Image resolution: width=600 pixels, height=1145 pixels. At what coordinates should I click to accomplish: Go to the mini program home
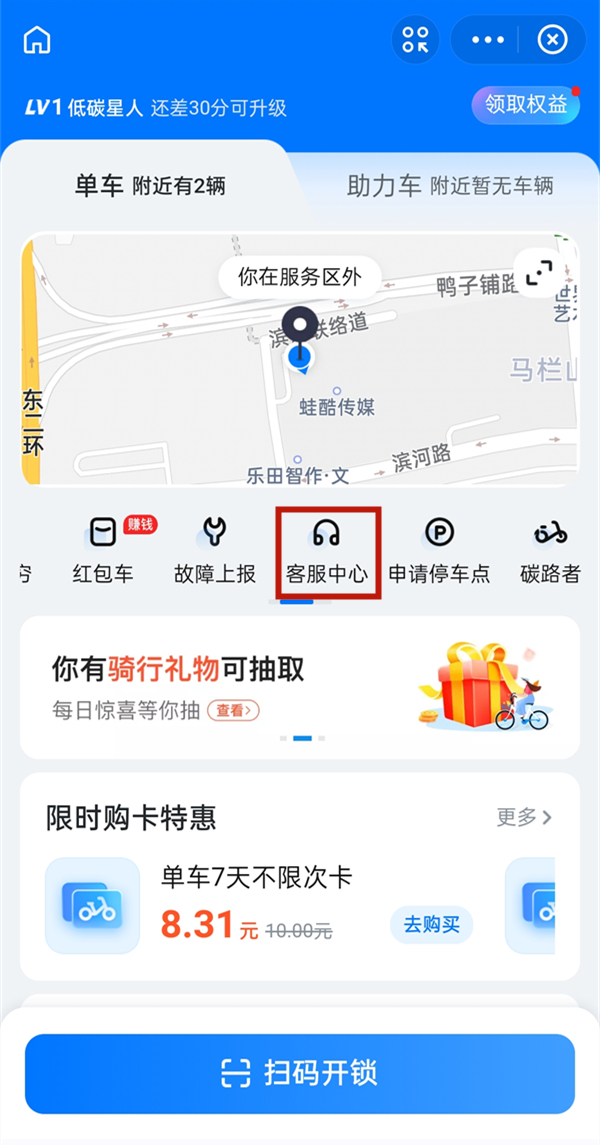[37, 41]
